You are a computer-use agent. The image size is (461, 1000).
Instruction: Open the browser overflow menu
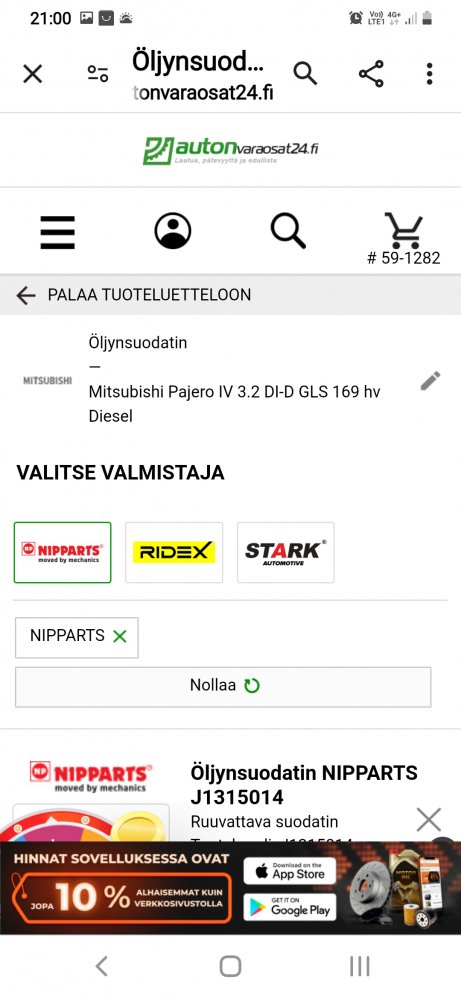[x=430, y=74]
